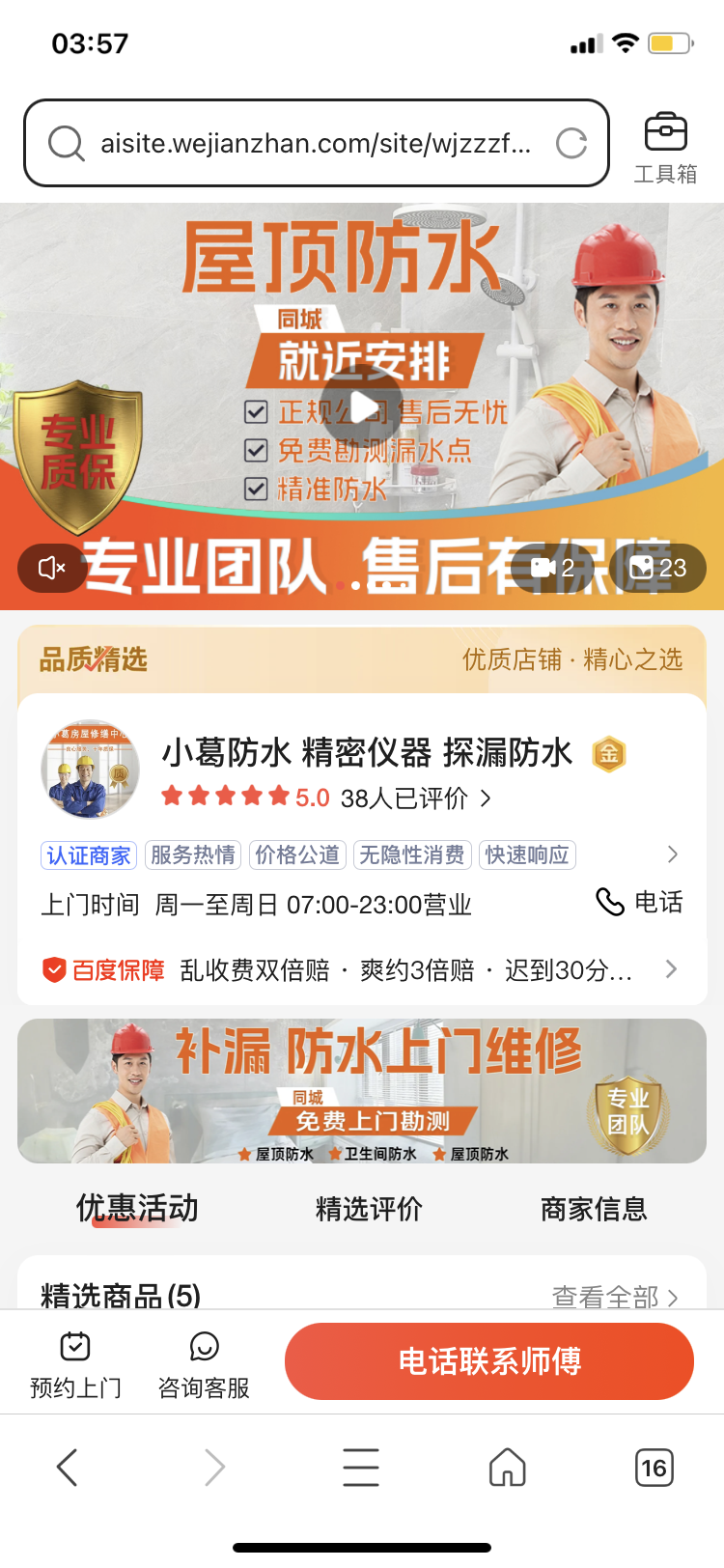Tap the URL address bar
This screenshot has width=724, height=1568.
point(315,144)
